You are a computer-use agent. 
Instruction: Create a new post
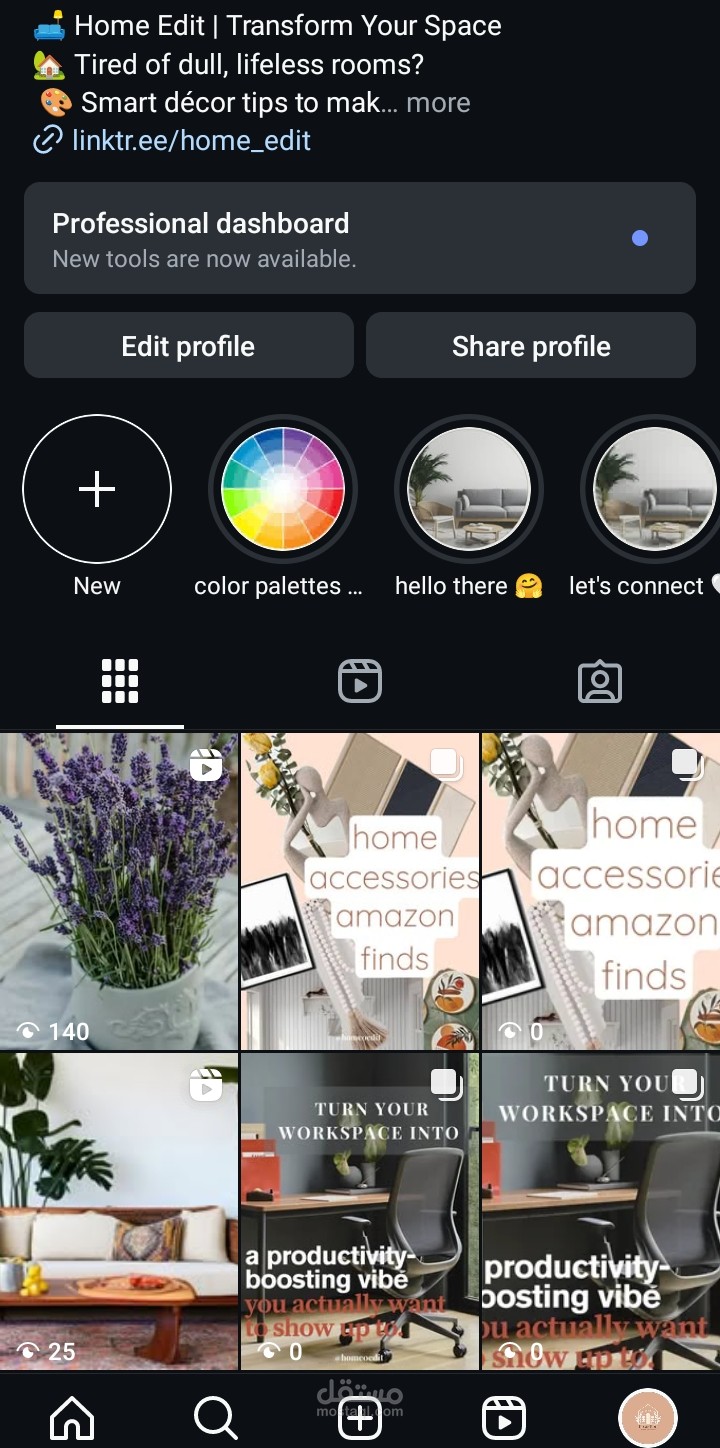tap(360, 1419)
